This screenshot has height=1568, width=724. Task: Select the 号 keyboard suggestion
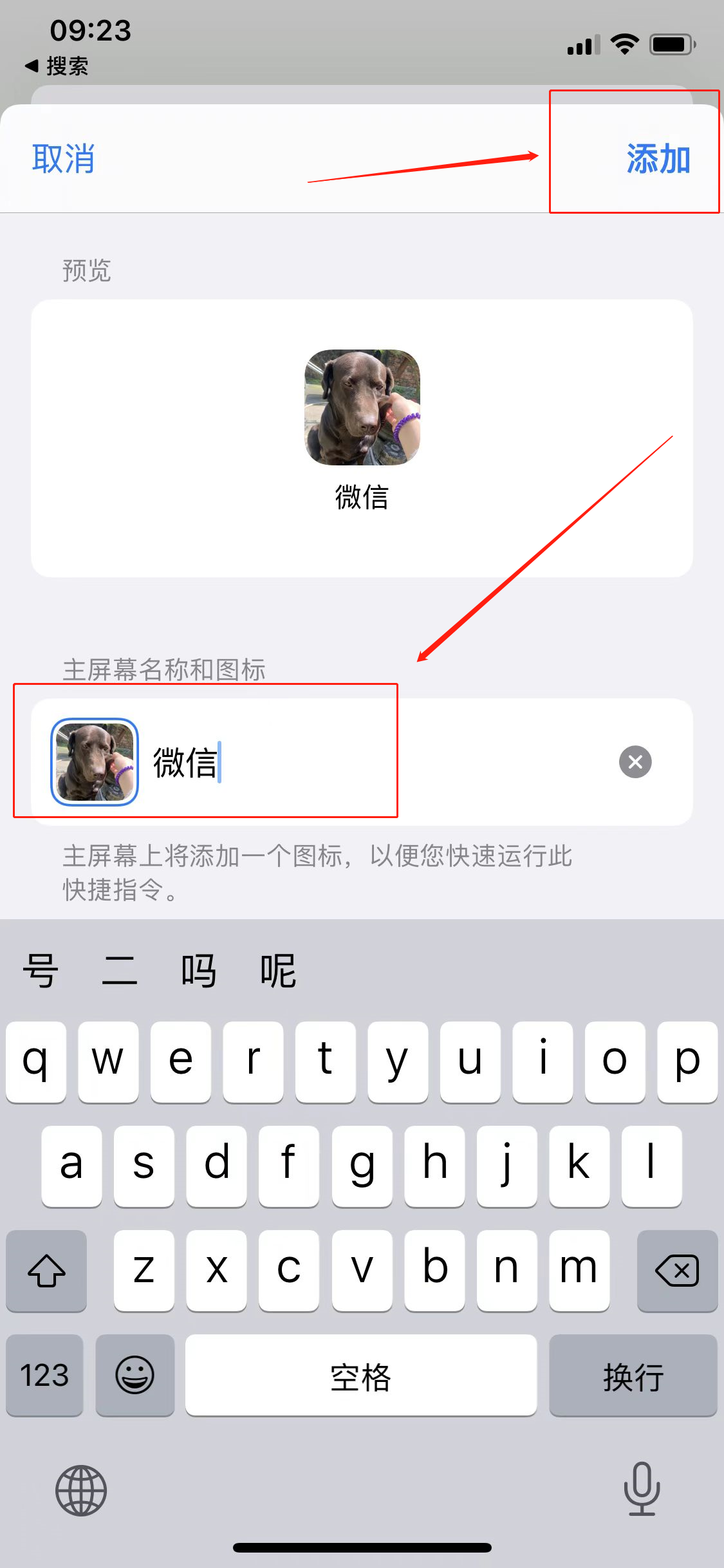[x=41, y=971]
